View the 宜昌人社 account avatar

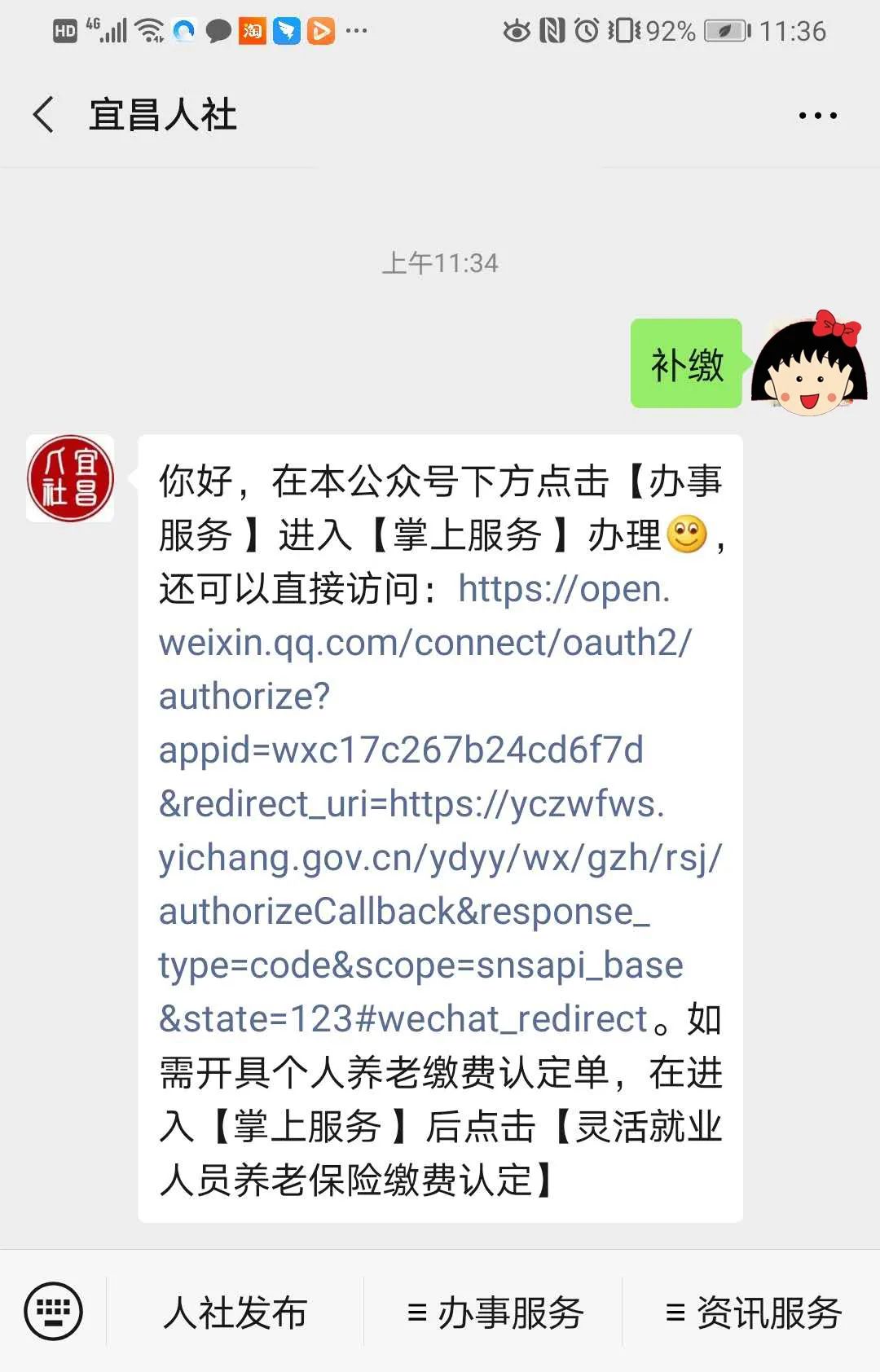(x=70, y=478)
